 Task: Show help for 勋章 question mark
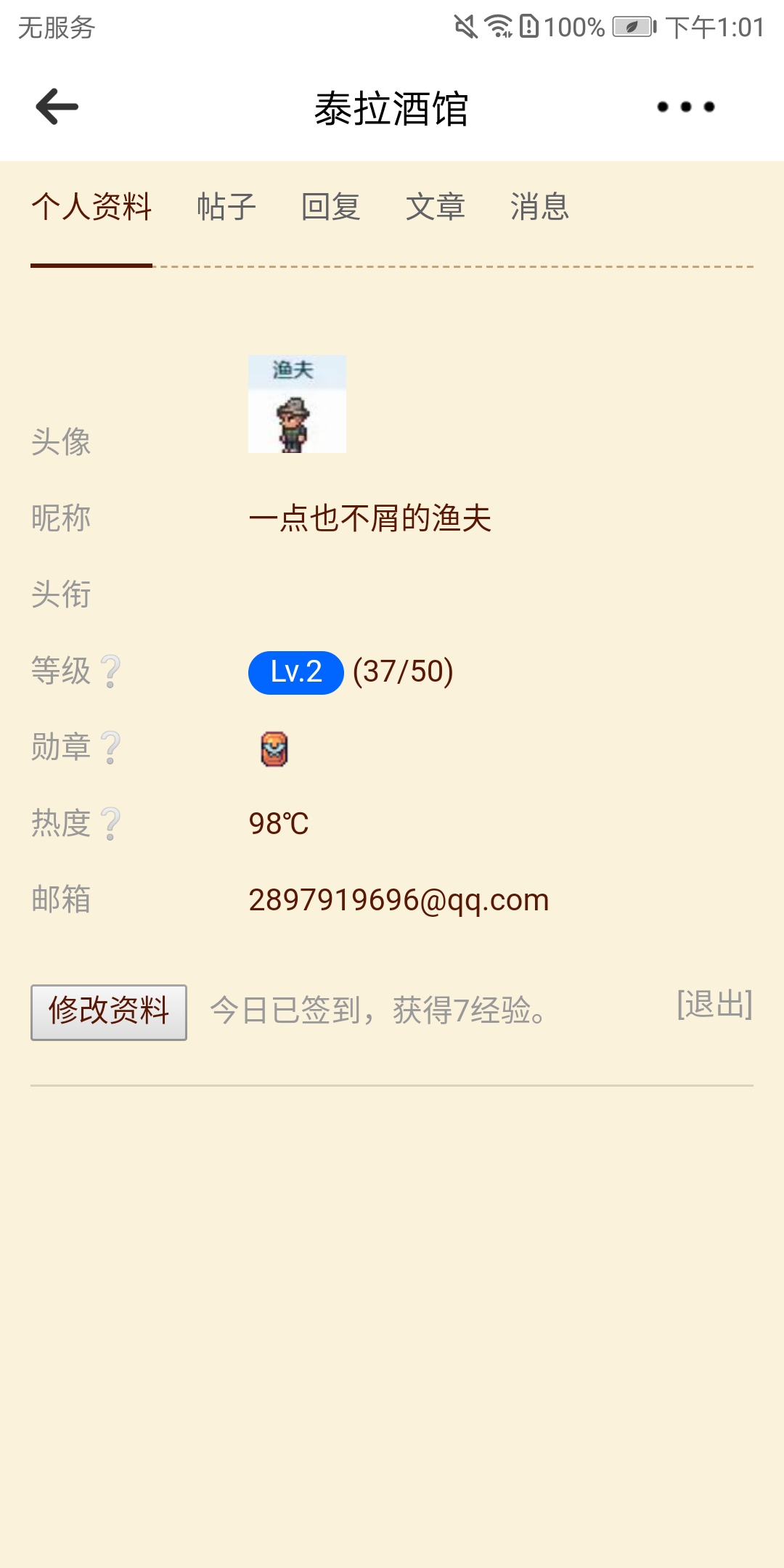pyautogui.click(x=110, y=748)
